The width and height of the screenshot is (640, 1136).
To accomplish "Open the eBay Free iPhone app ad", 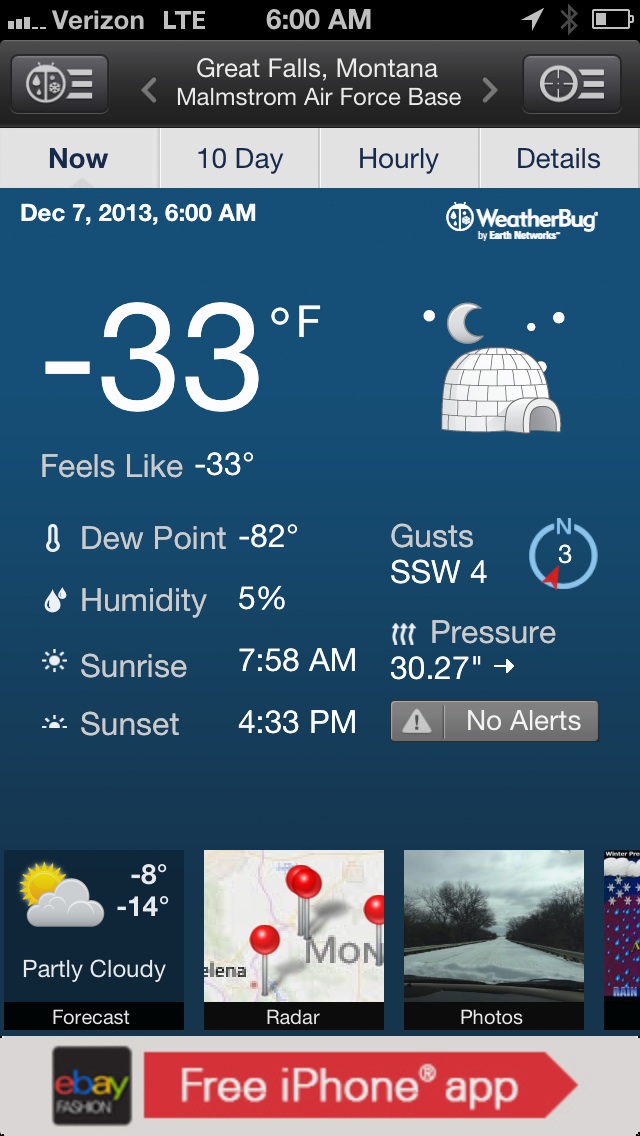I will 320,1086.
